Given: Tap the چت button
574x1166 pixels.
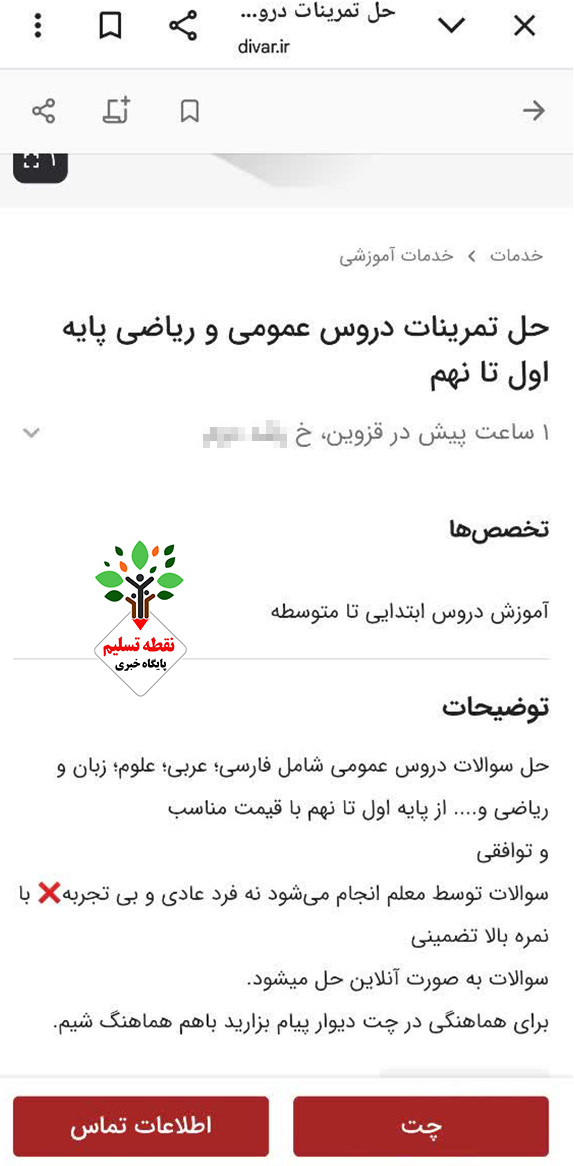Looking at the screenshot, I should click(422, 1126).
